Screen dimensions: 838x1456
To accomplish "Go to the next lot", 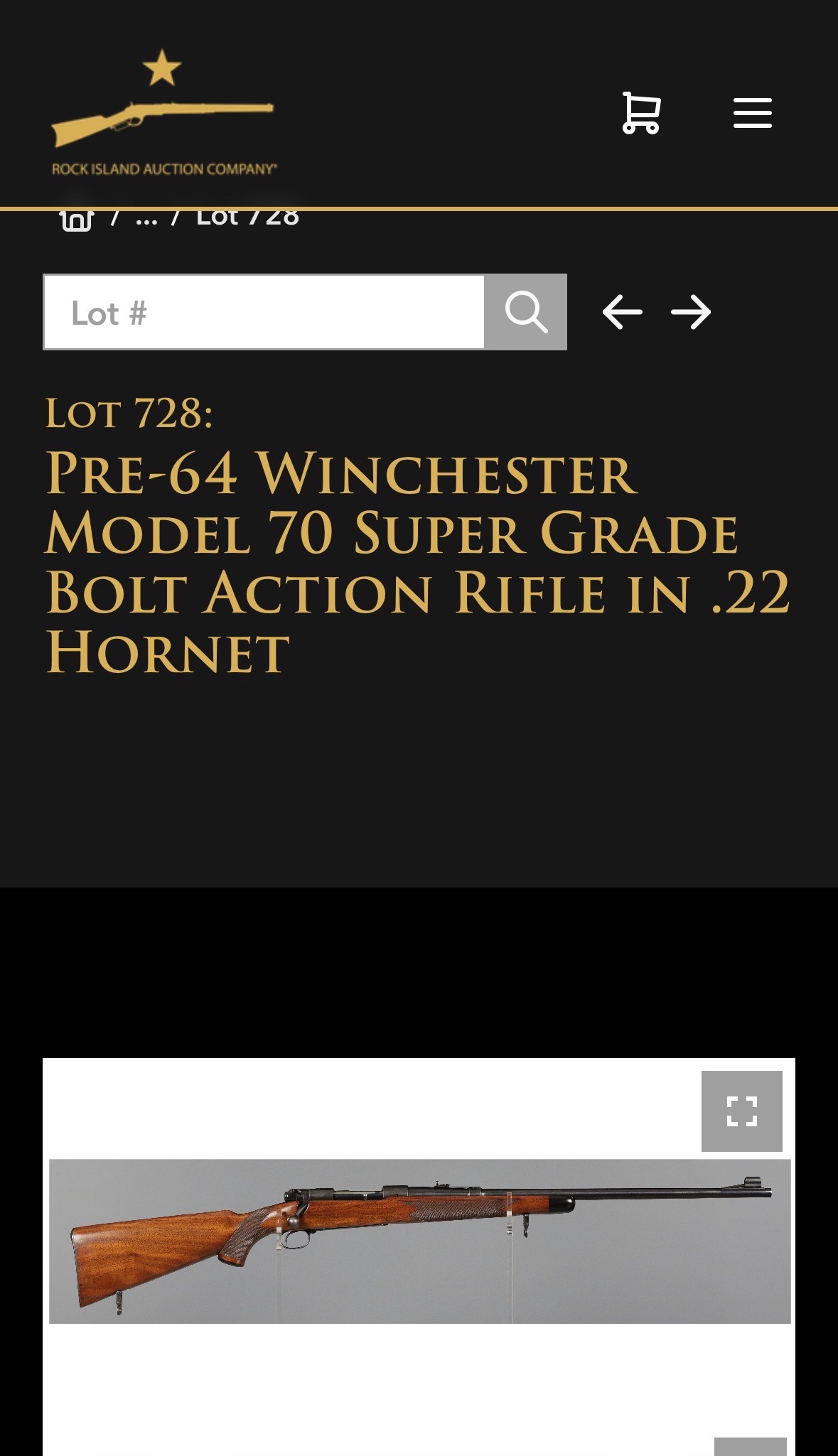I will 691,313.
